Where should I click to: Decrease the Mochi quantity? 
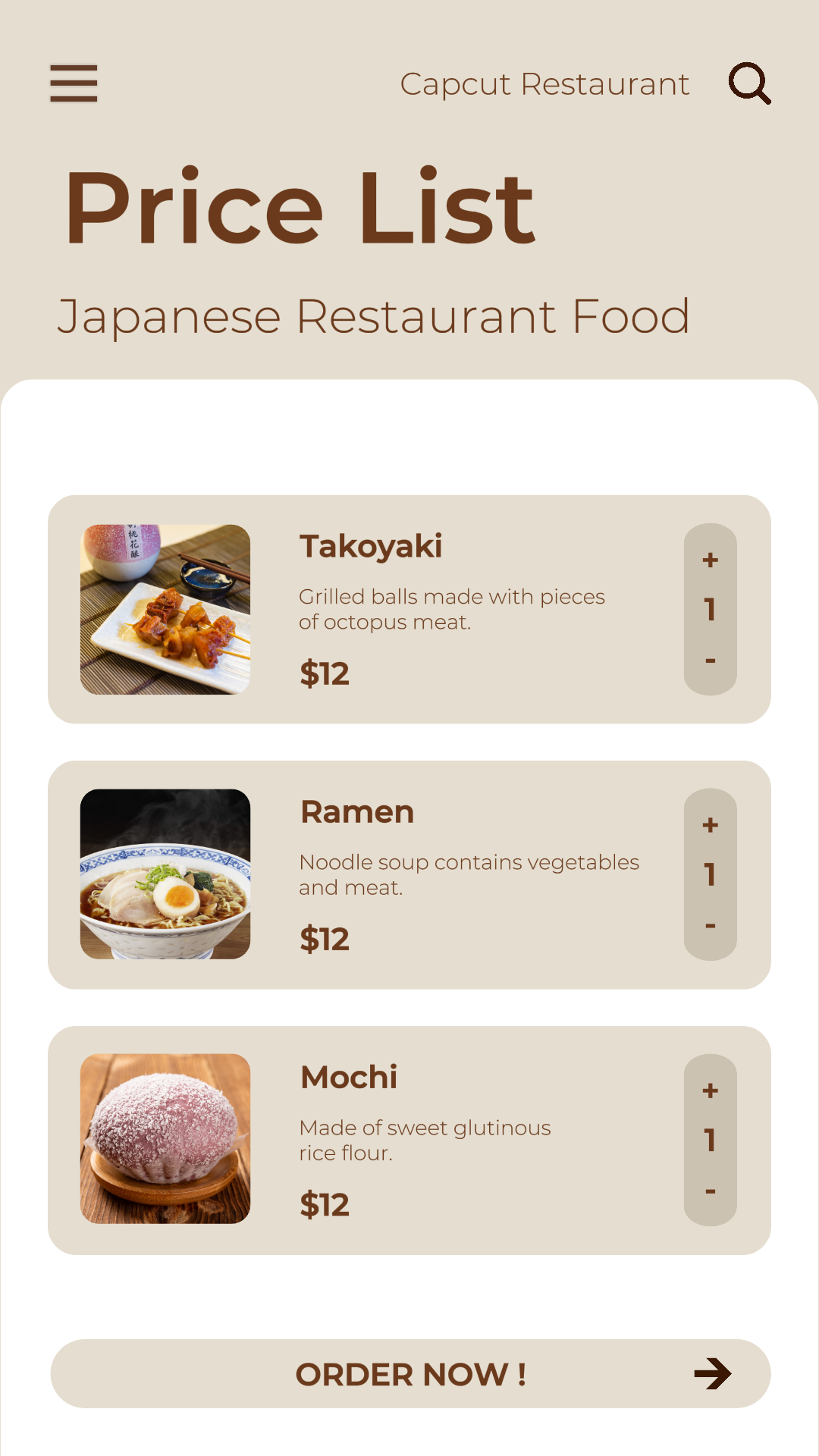tap(710, 1191)
